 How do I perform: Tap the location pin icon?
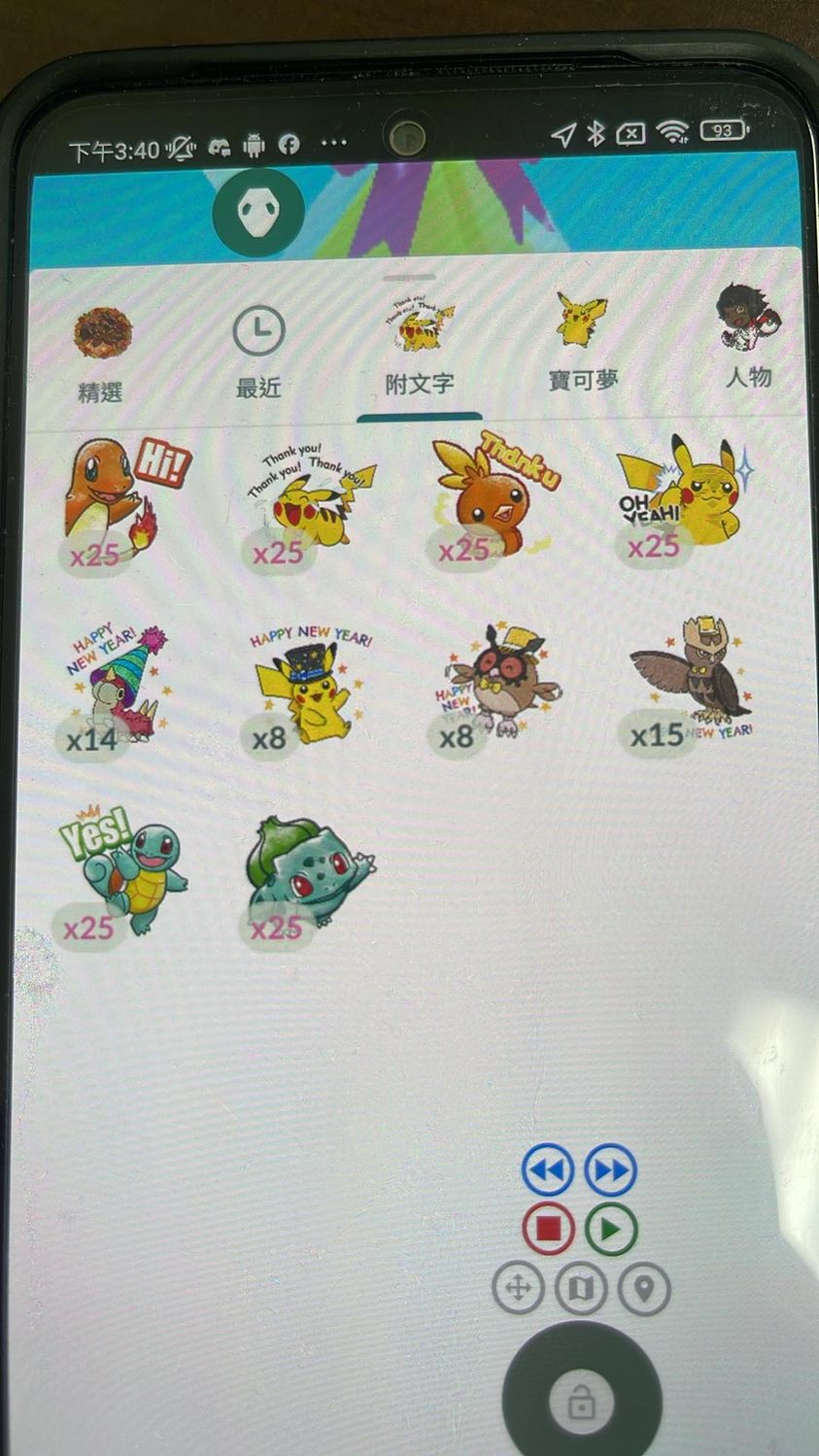click(x=643, y=1289)
